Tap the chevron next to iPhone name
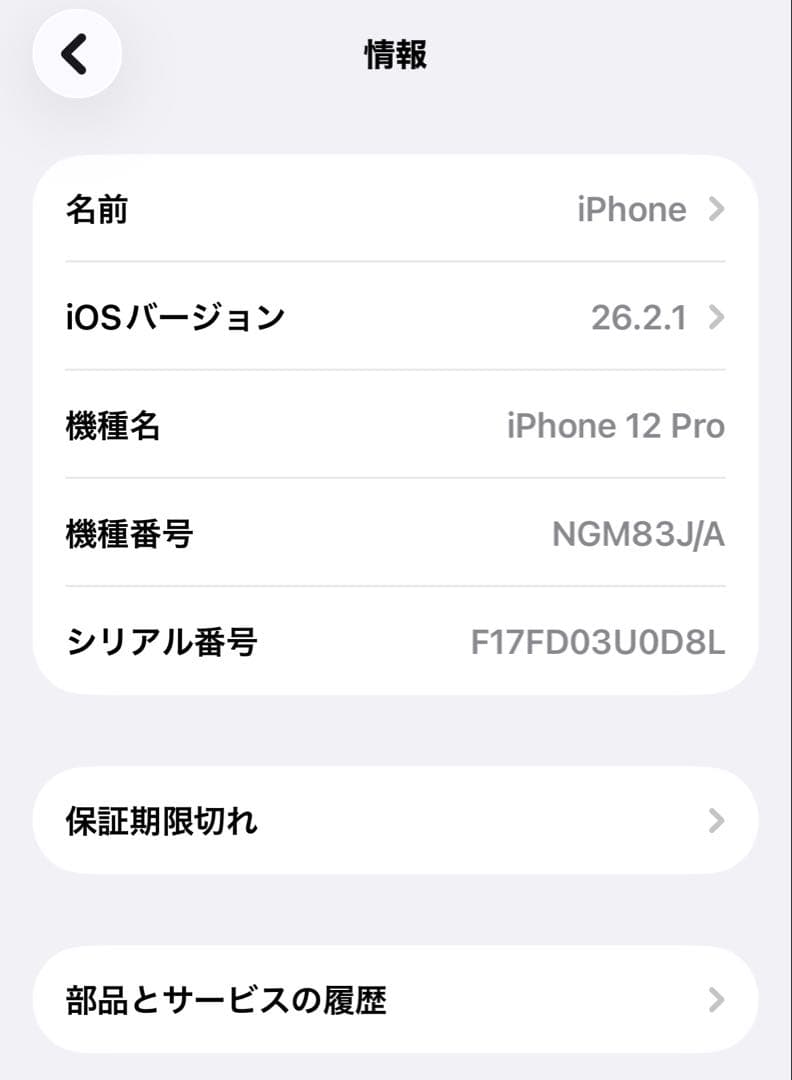Image resolution: width=792 pixels, height=1080 pixels. click(x=716, y=209)
